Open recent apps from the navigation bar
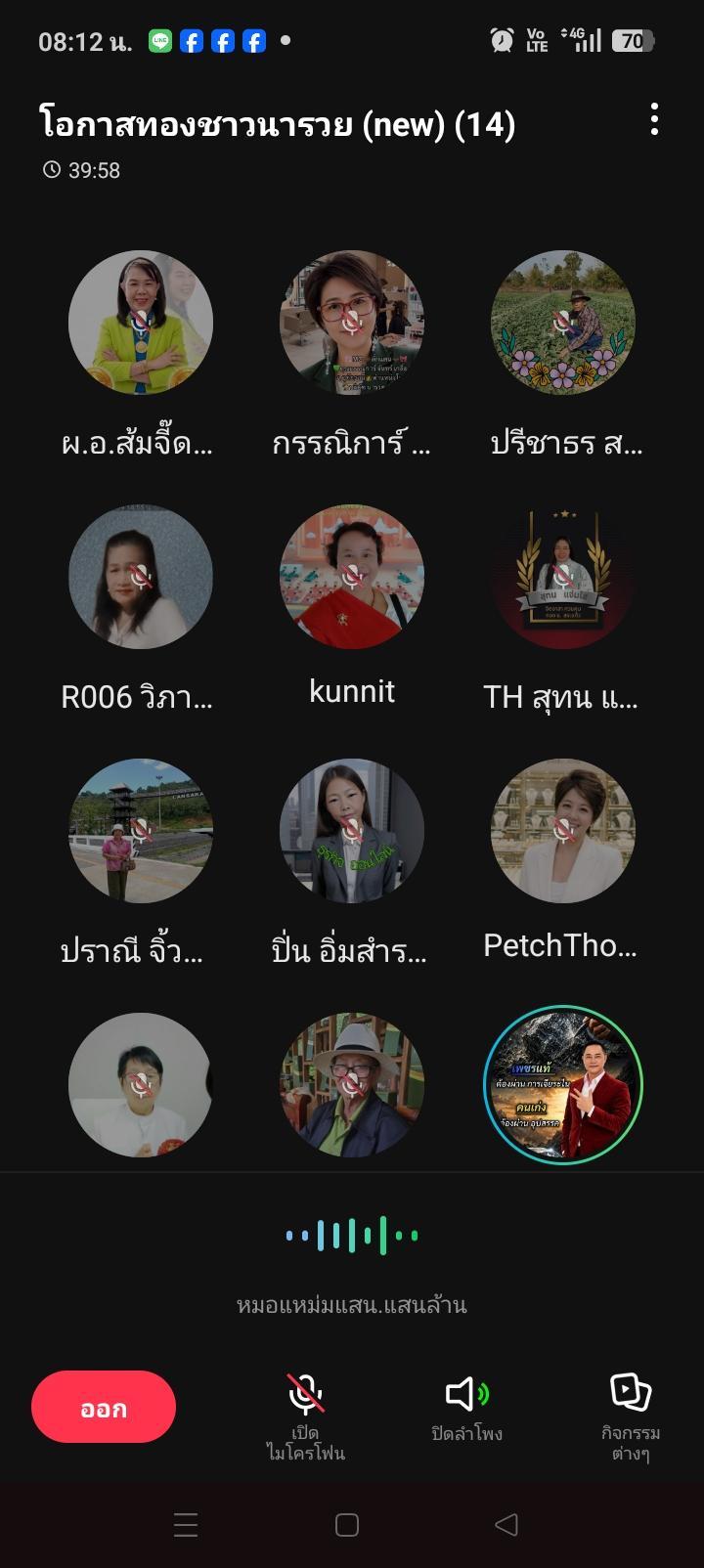 click(186, 1524)
